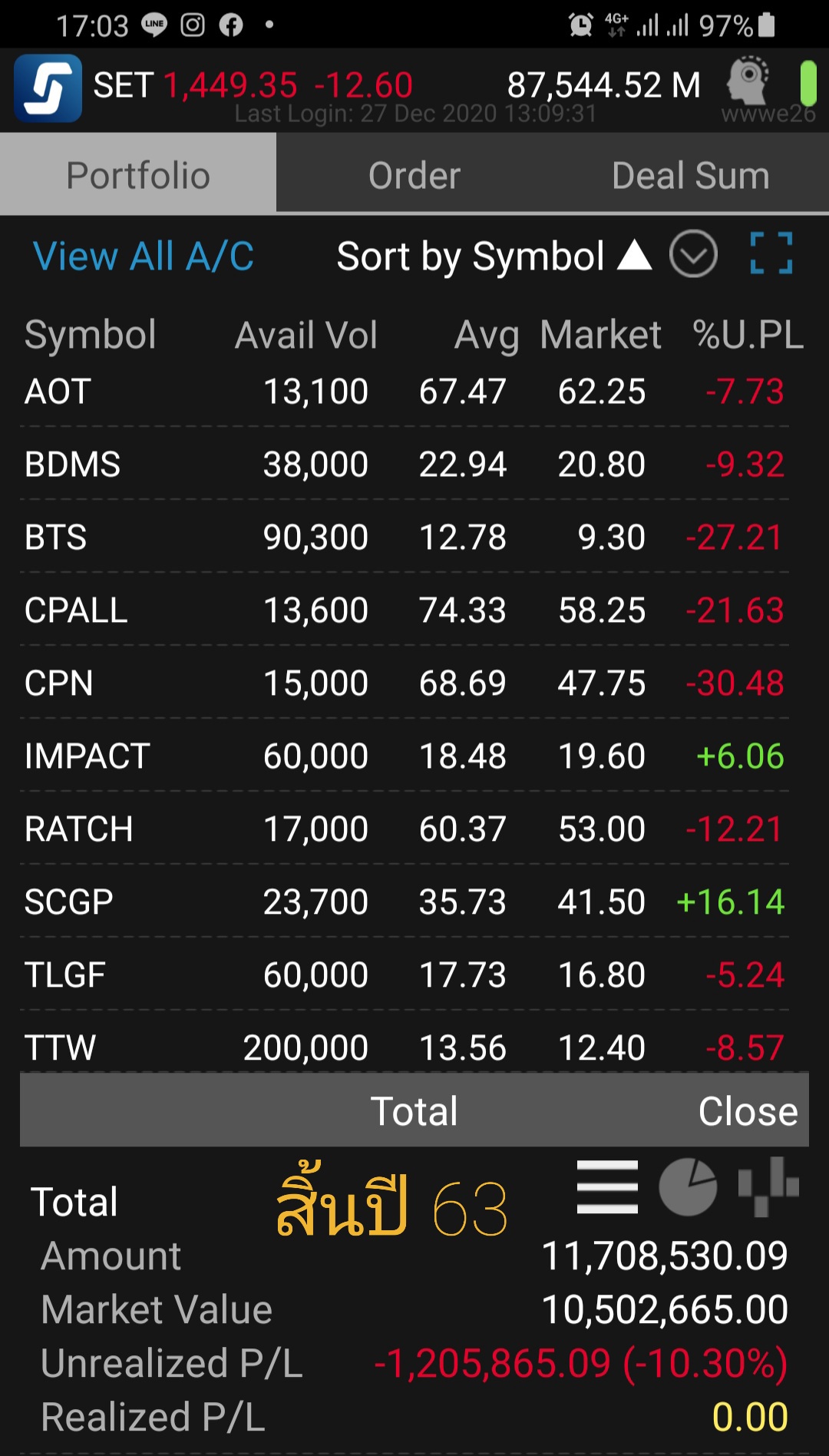Open the RATCH holding row

coord(405,829)
